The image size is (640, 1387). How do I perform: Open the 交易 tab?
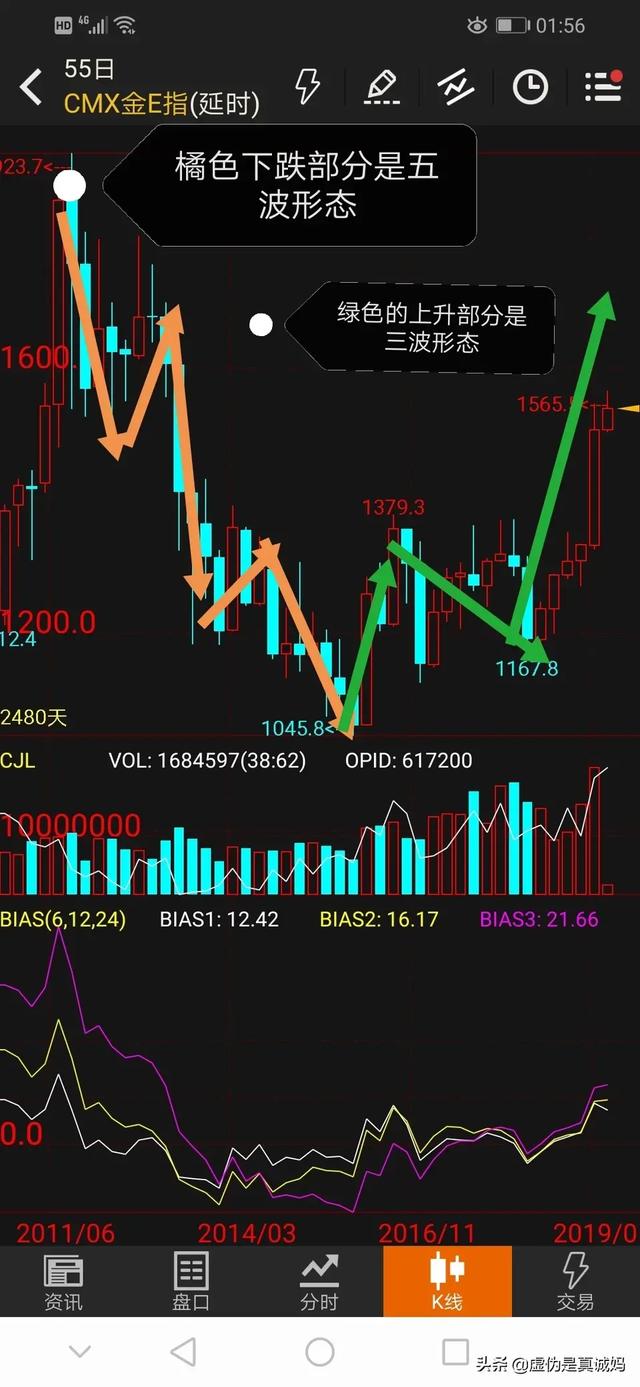pos(575,1281)
